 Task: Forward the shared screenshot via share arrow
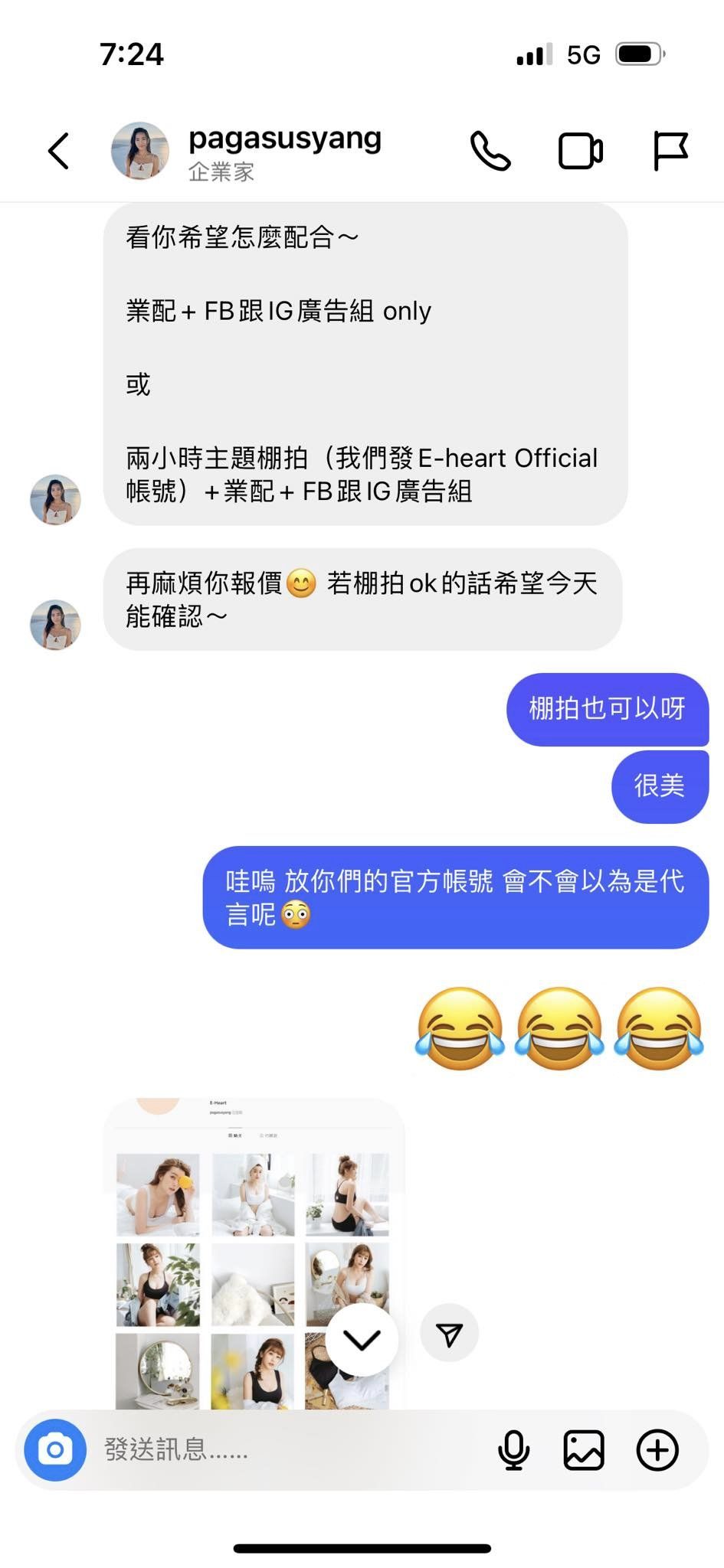point(450,1334)
